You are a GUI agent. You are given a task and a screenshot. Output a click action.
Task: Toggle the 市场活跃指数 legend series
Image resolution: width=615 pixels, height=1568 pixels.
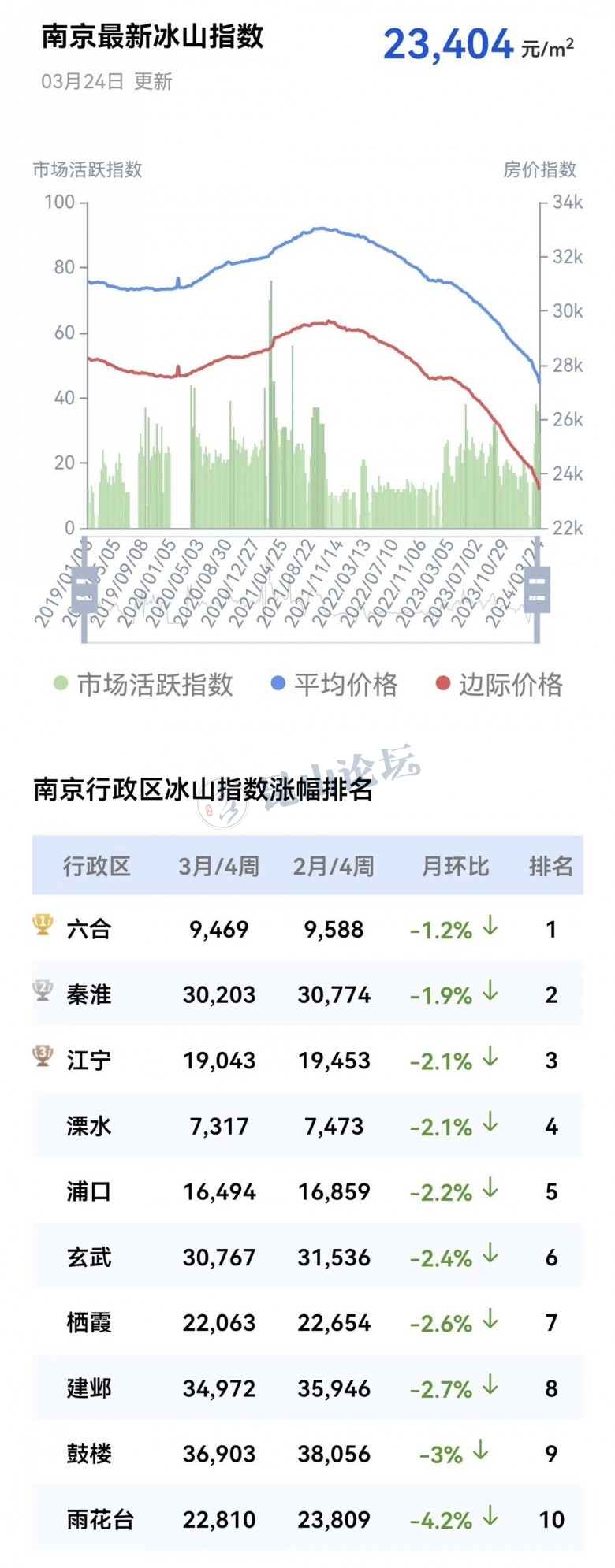[143, 684]
